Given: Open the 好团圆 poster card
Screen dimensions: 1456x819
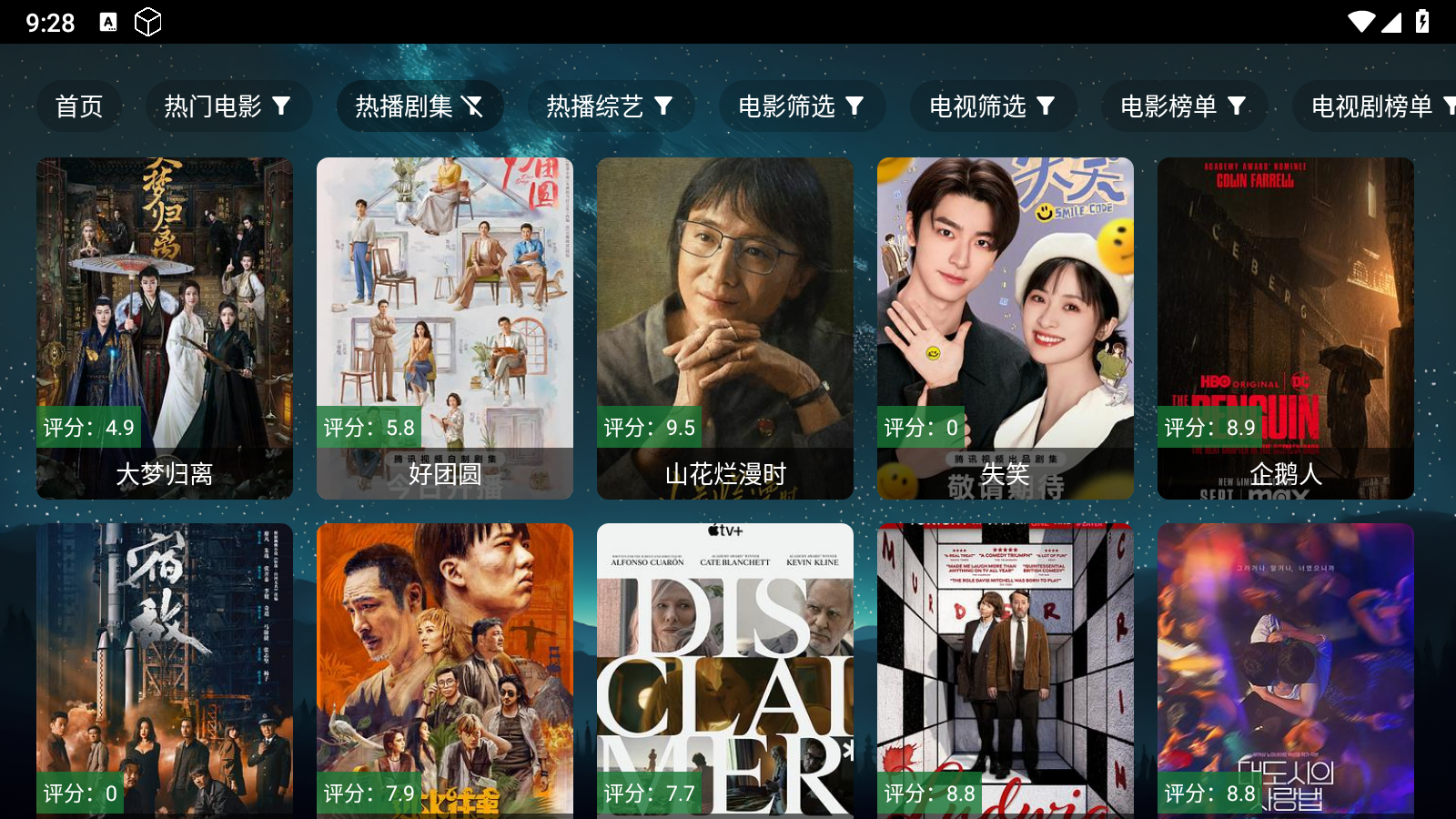Looking at the screenshot, I should click(445, 328).
